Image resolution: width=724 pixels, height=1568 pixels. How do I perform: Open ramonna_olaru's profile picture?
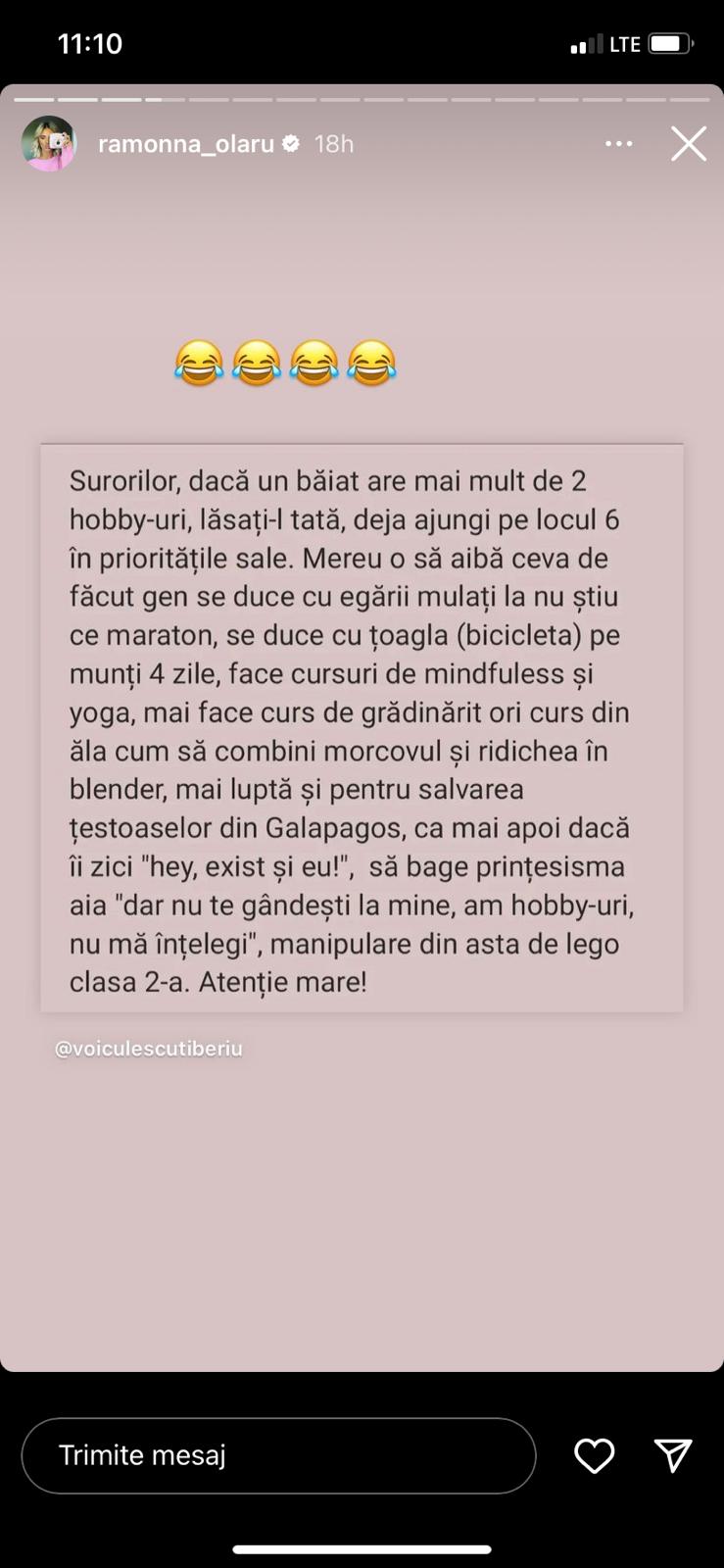49,144
